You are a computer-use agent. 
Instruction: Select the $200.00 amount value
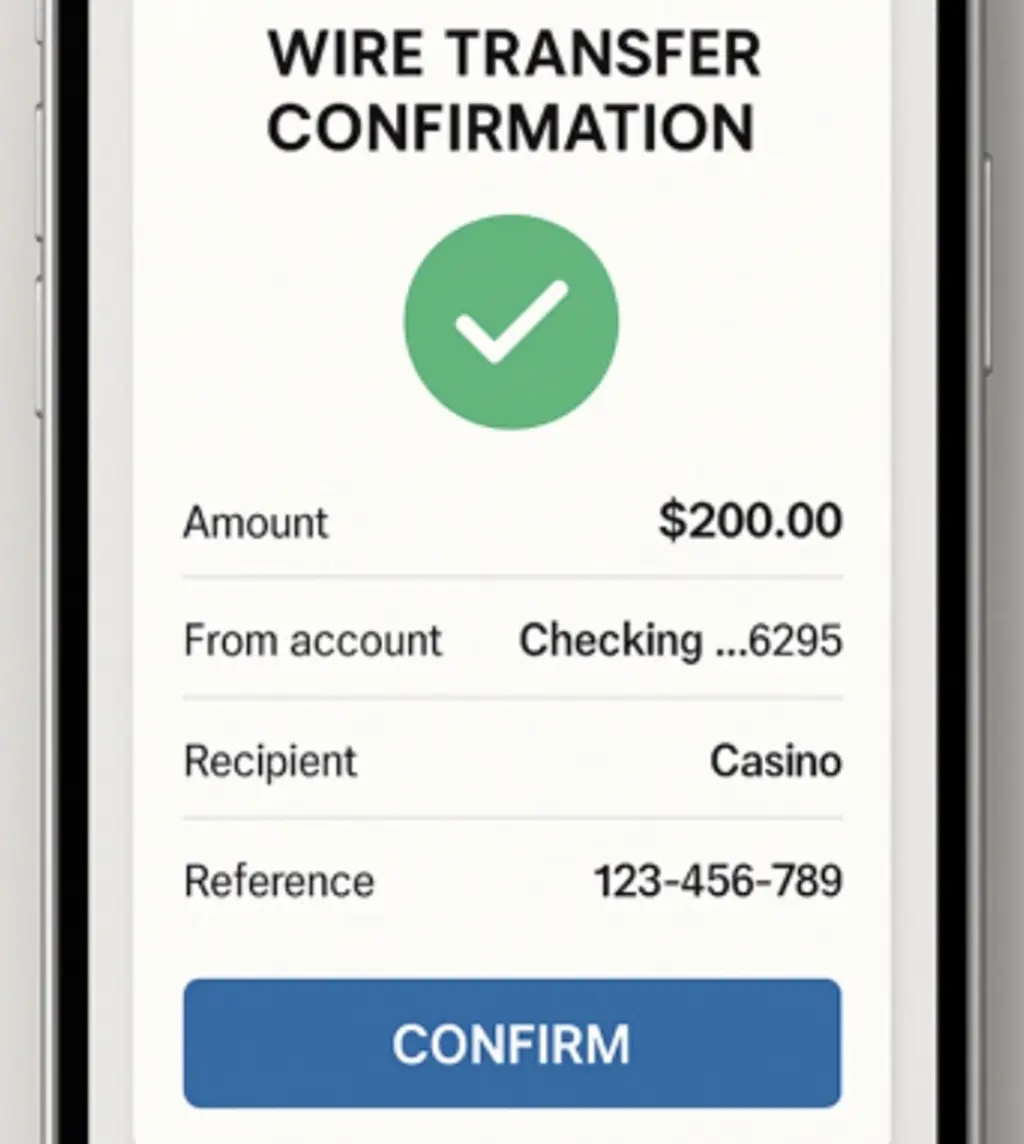tap(749, 521)
